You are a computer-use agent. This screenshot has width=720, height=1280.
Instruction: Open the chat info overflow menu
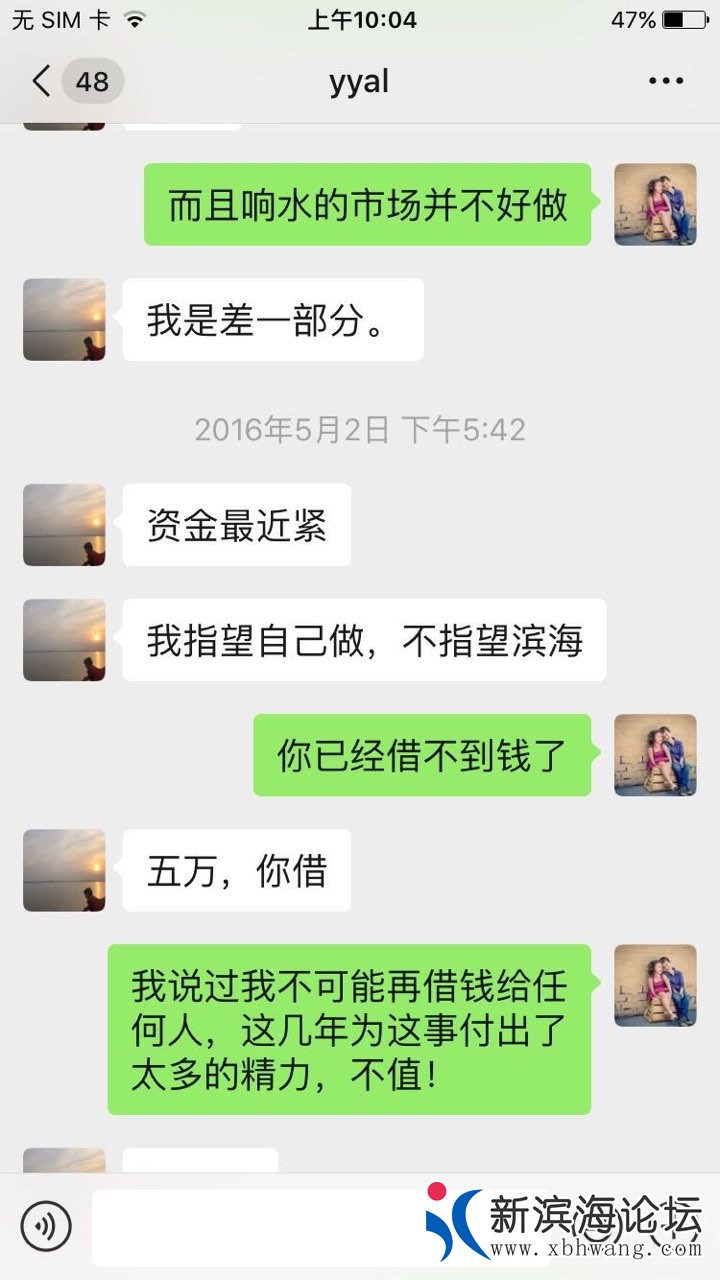point(665,81)
